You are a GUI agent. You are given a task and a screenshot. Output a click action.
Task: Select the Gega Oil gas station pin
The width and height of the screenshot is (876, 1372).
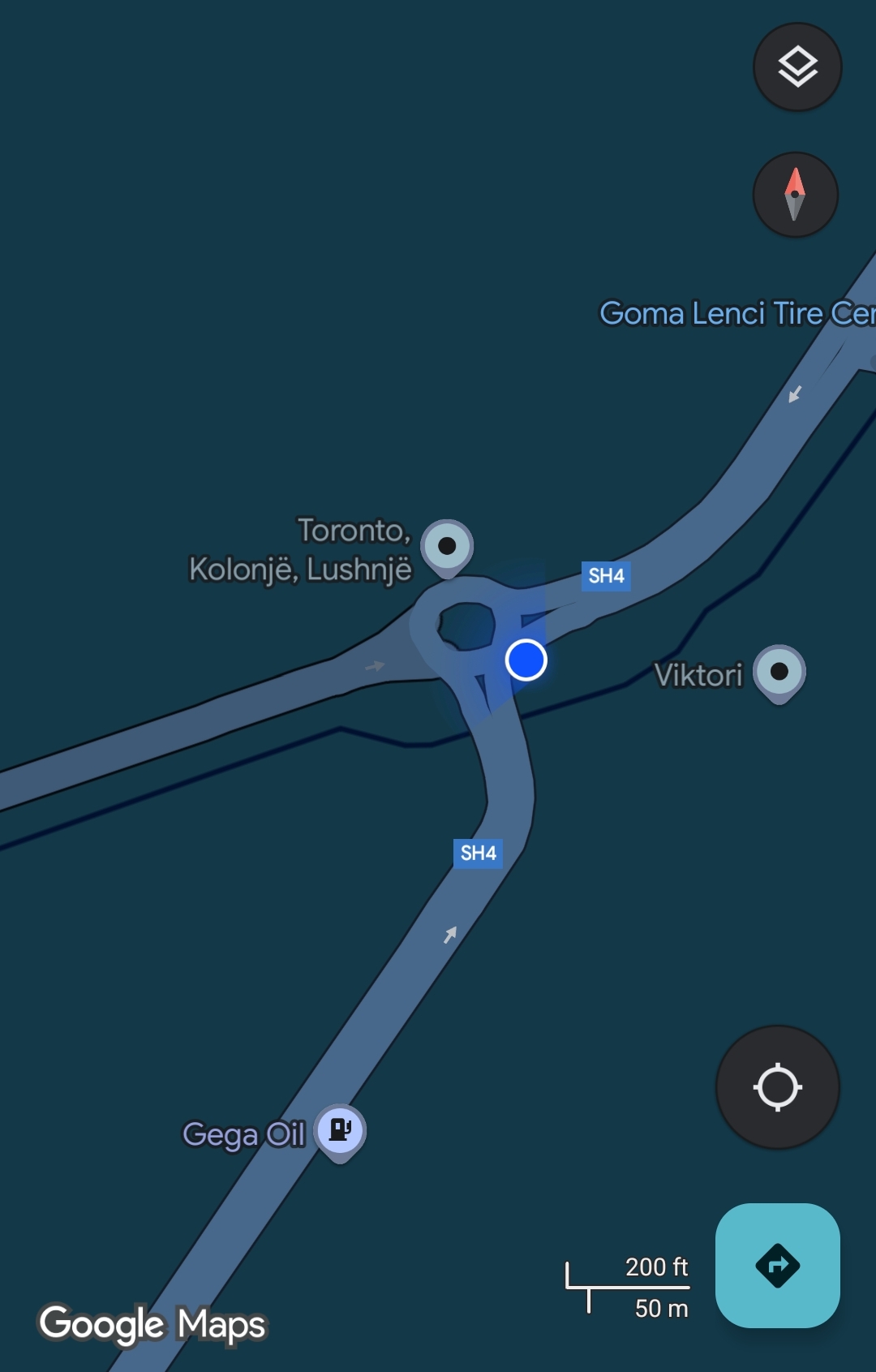340,1129
